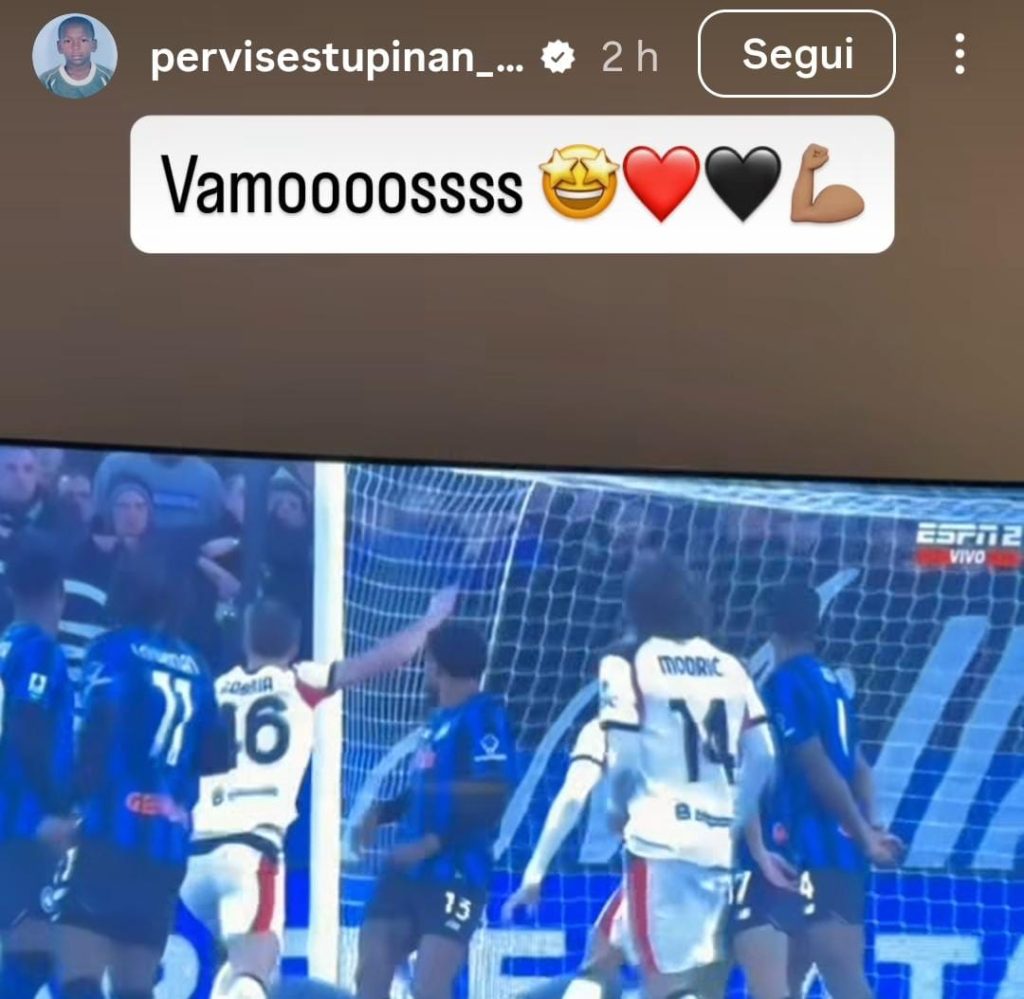Viewport: 1024px width, 999px height.
Task: Open the story poster's profile picture
Action: pyautogui.click(x=74, y=56)
